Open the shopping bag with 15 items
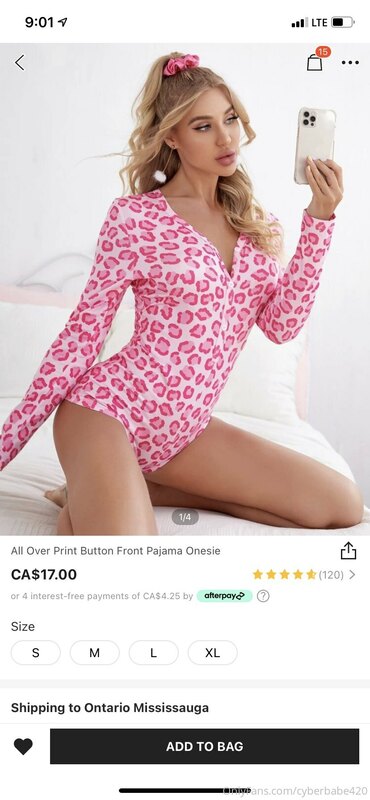The height and width of the screenshot is (800, 370). [x=315, y=62]
